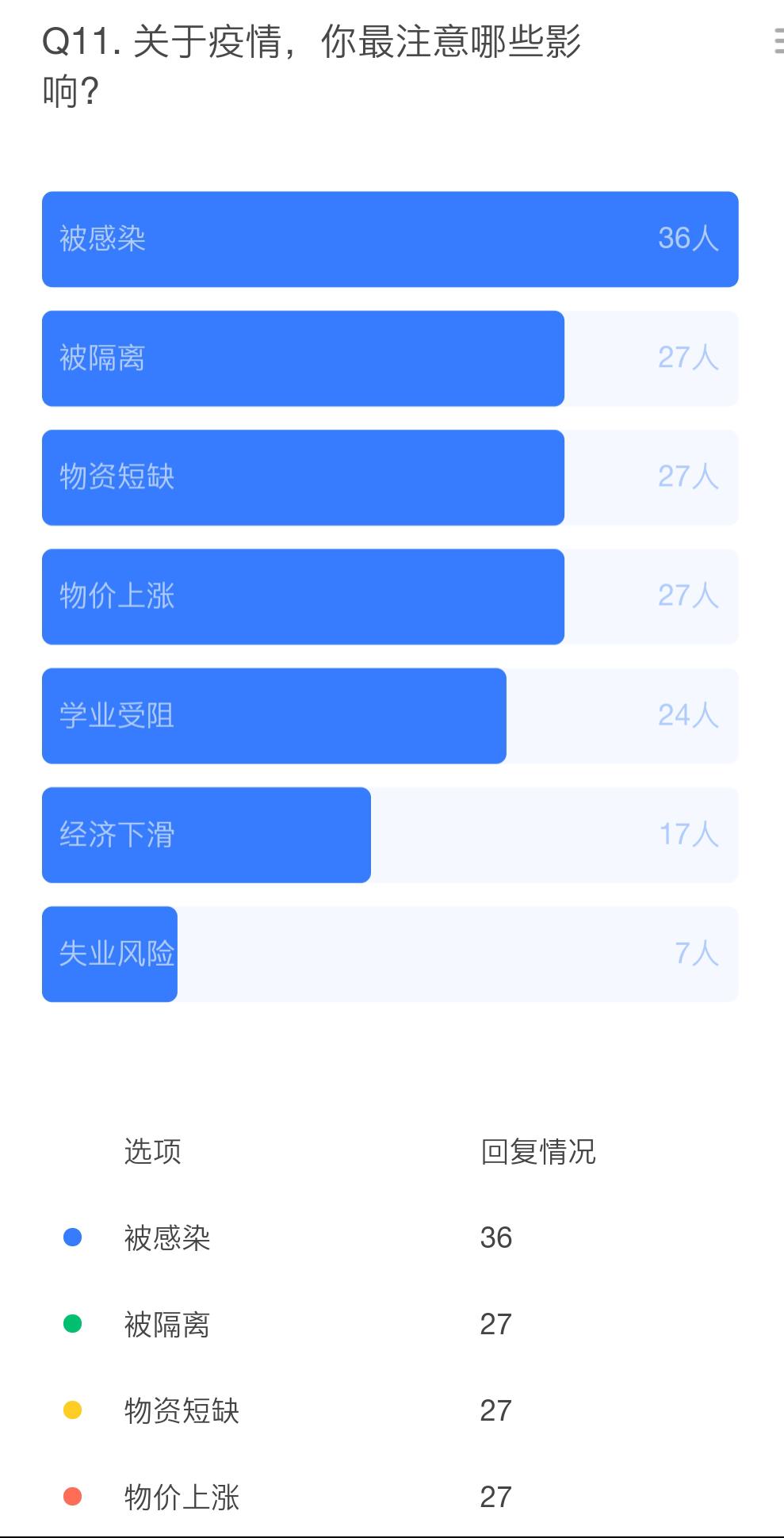This screenshot has width=784, height=1538.
Task: Open the chart options menu icon beside Q11
Action: (x=778, y=41)
